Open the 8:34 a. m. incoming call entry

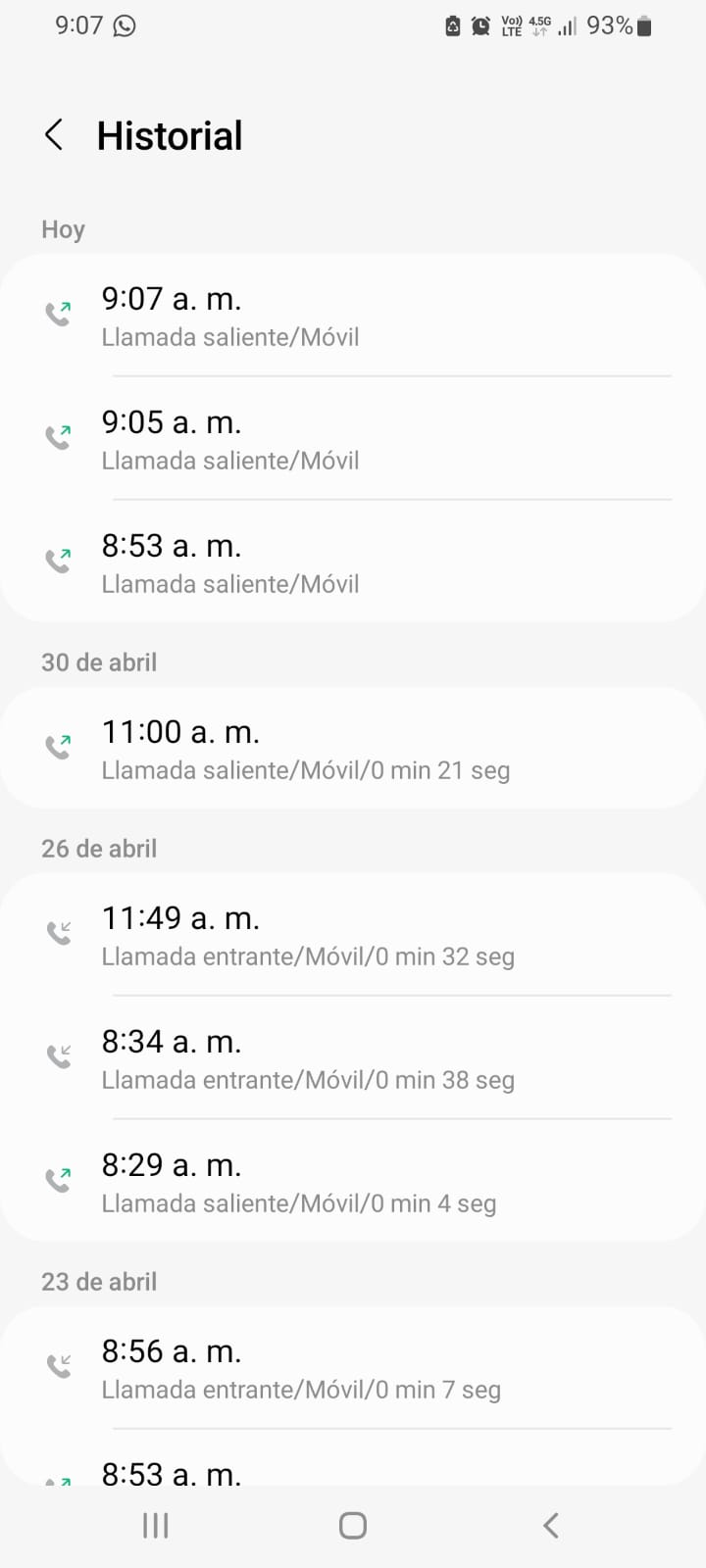pyautogui.click(x=353, y=1058)
